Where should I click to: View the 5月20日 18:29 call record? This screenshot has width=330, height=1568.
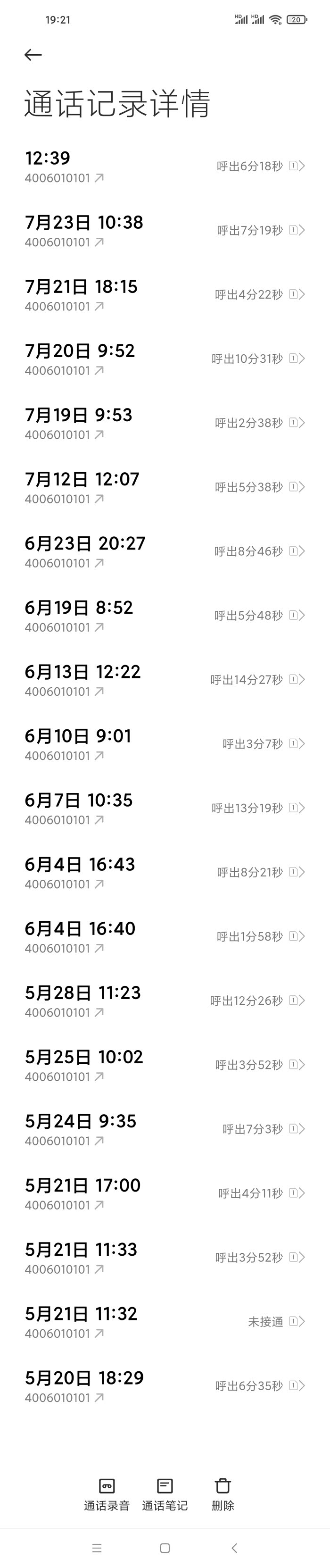(165, 1386)
